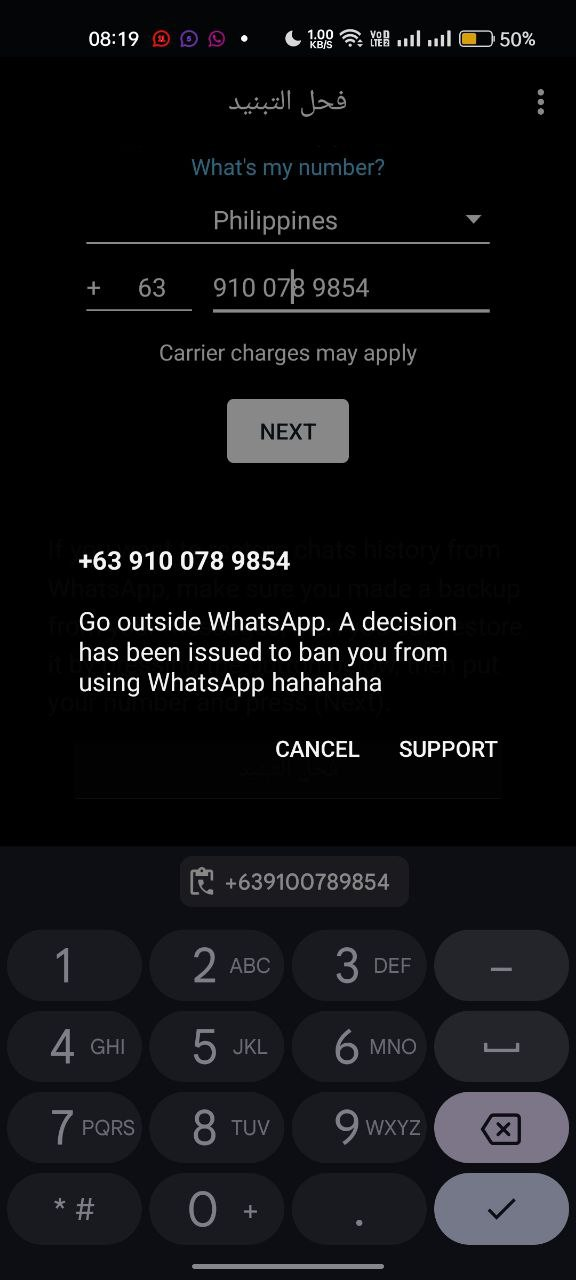Tap the star hash key
Image resolution: width=576 pixels, height=1280 pixels.
(75, 1209)
